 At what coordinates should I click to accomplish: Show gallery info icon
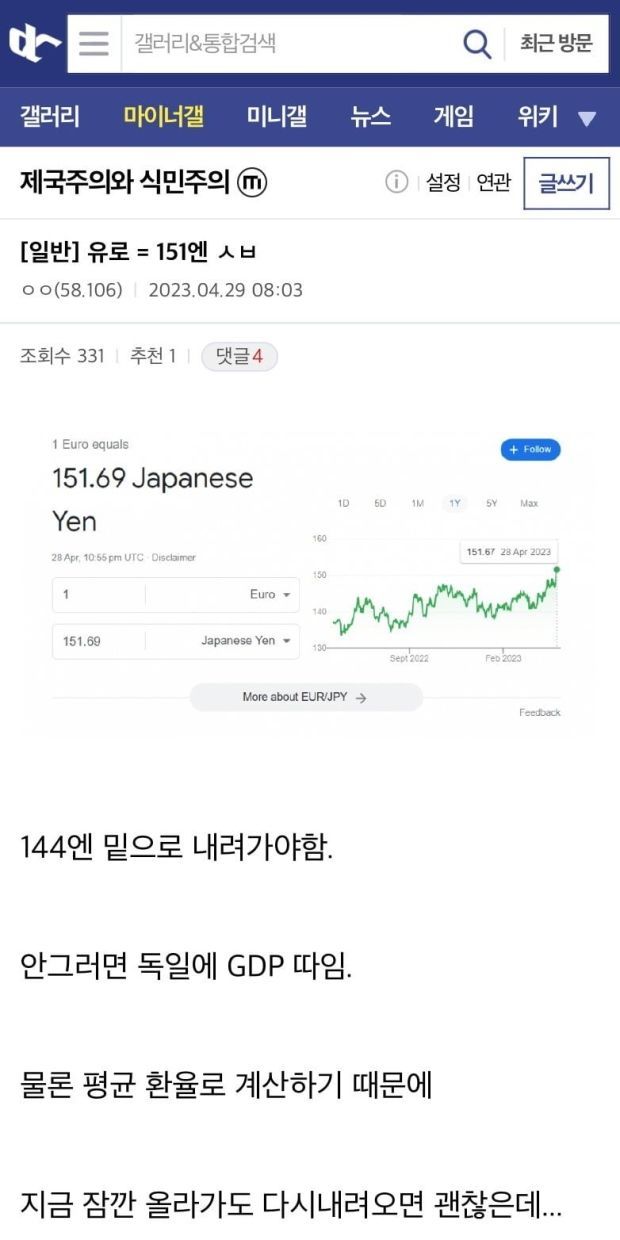(397, 182)
